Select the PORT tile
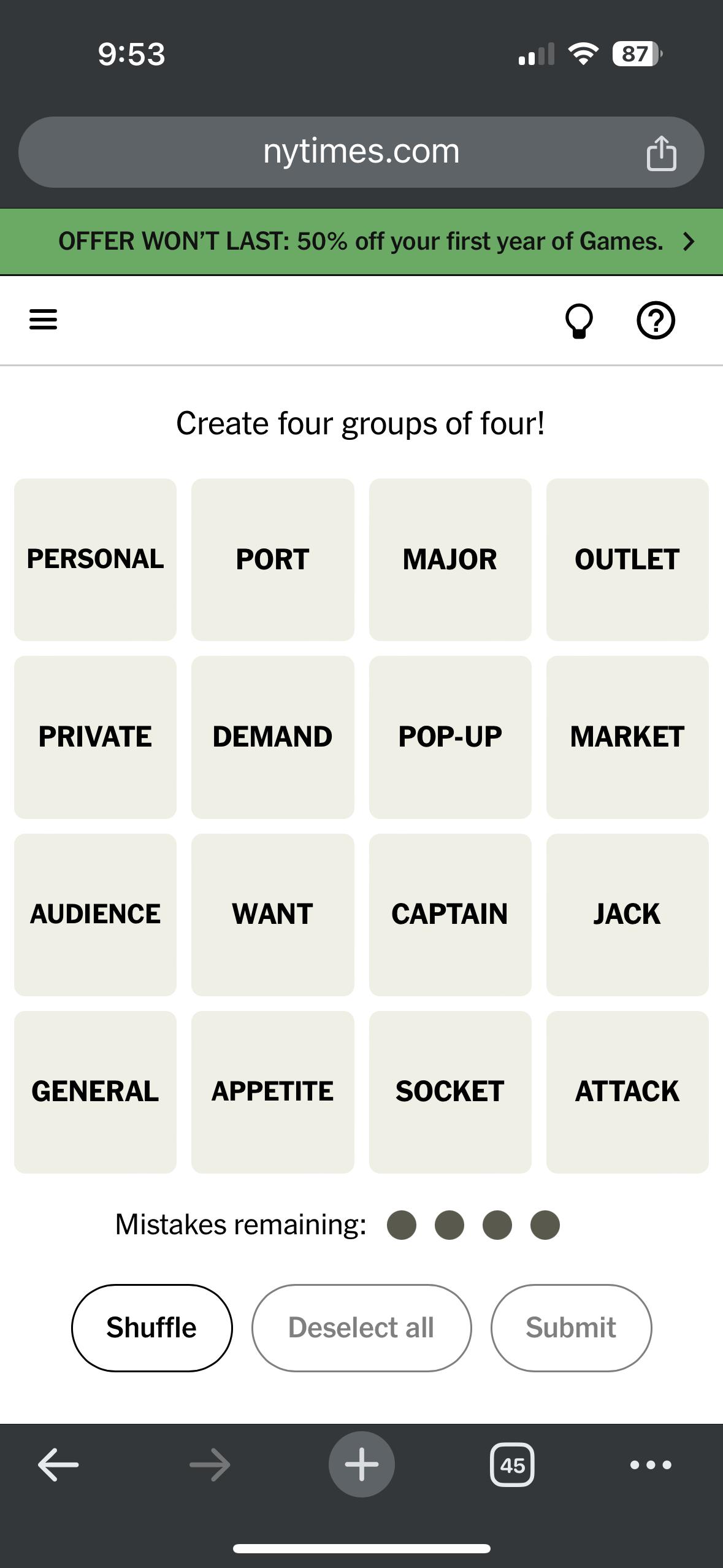 (272, 559)
